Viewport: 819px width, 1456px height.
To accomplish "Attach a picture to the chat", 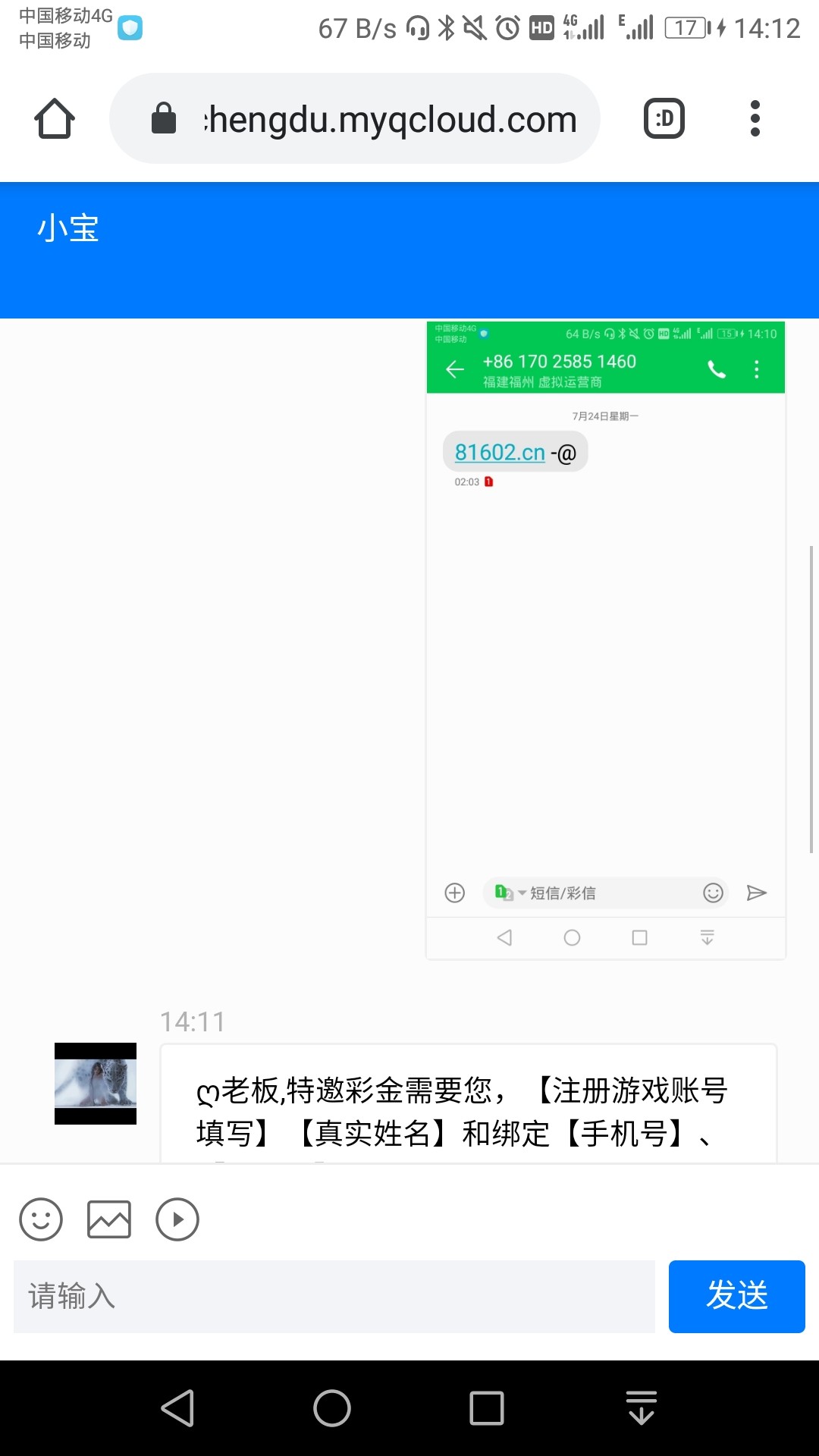I will (x=109, y=1219).
